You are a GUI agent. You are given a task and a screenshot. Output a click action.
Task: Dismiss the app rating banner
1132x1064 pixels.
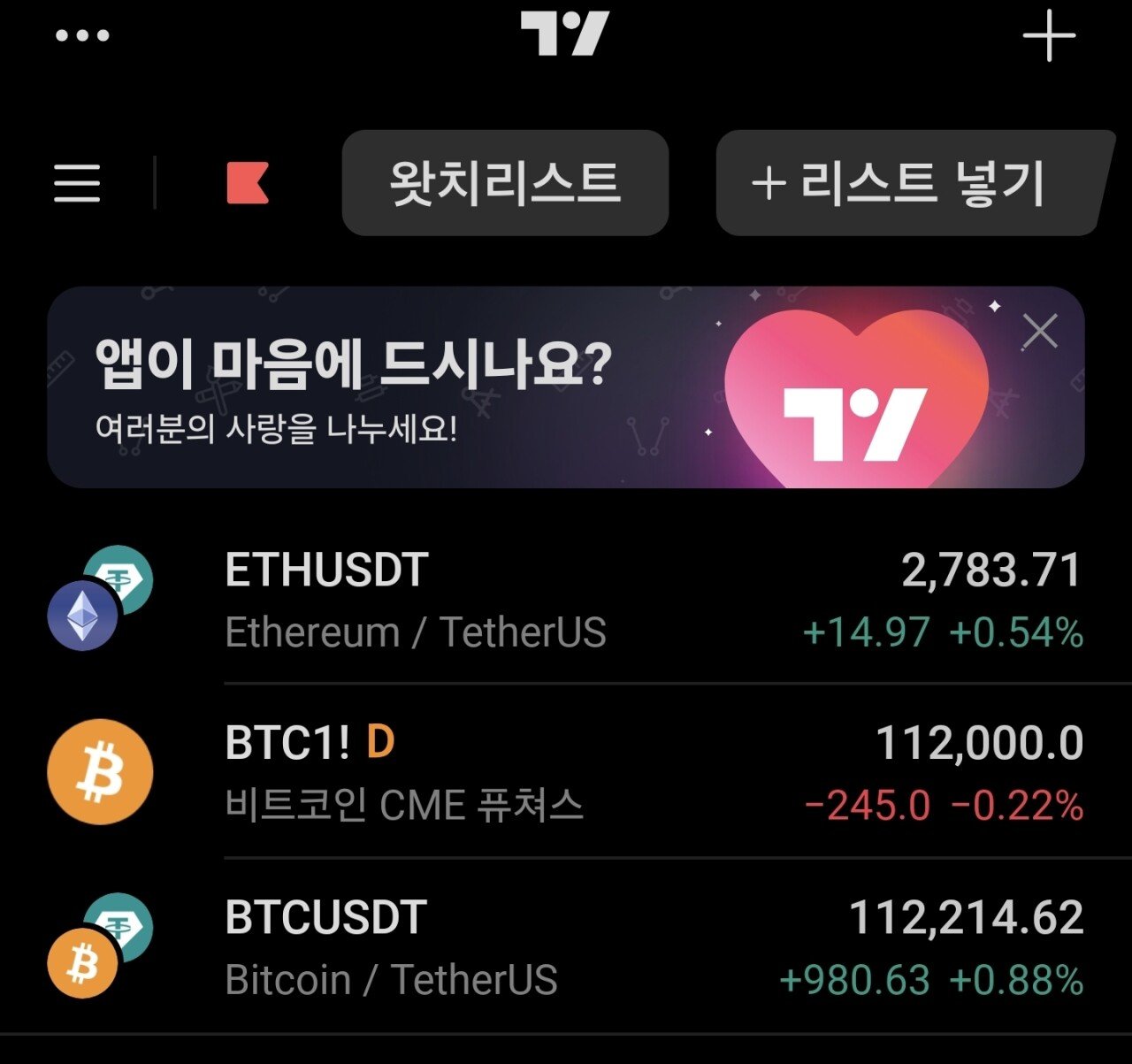pyautogui.click(x=1040, y=333)
